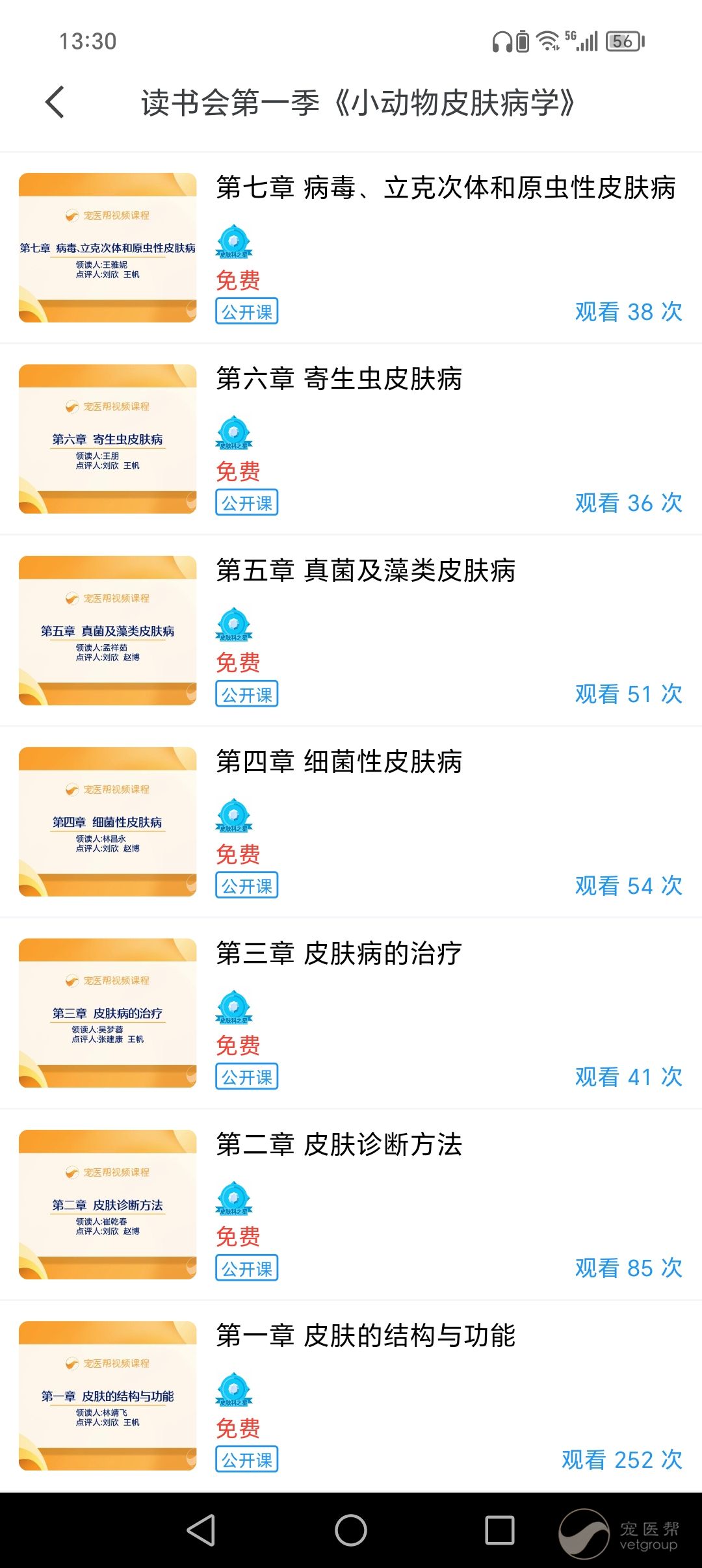
Task: Tap the system home button
Action: [351, 1530]
